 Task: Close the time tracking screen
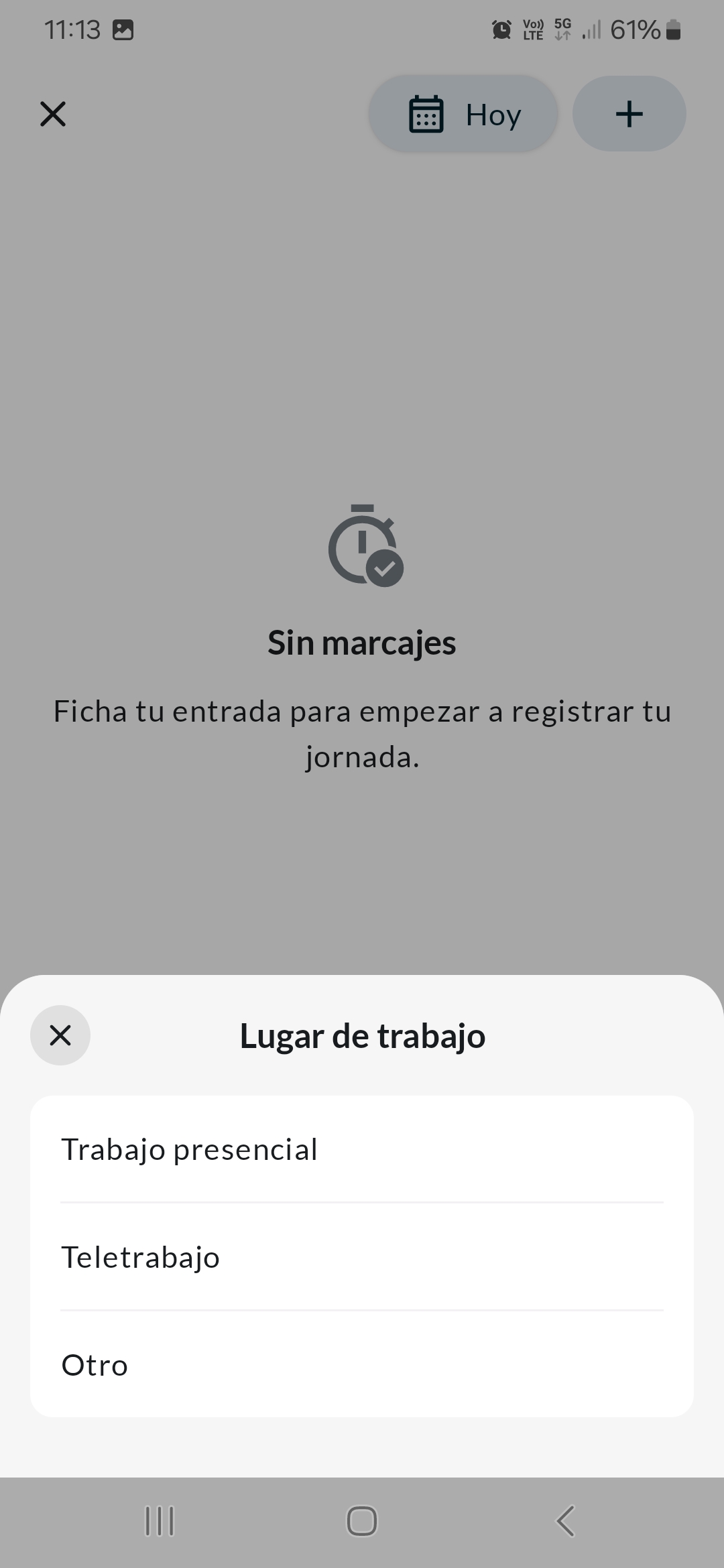[53, 114]
